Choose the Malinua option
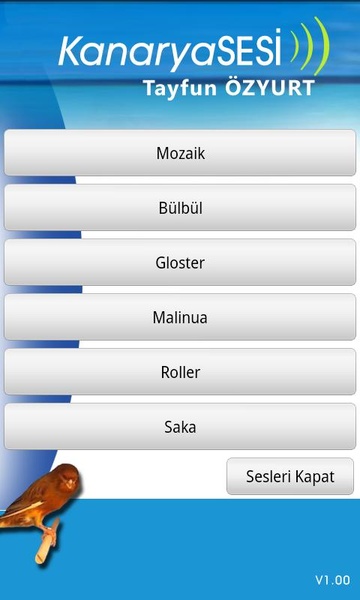This screenshot has height=600, width=360. point(180,317)
